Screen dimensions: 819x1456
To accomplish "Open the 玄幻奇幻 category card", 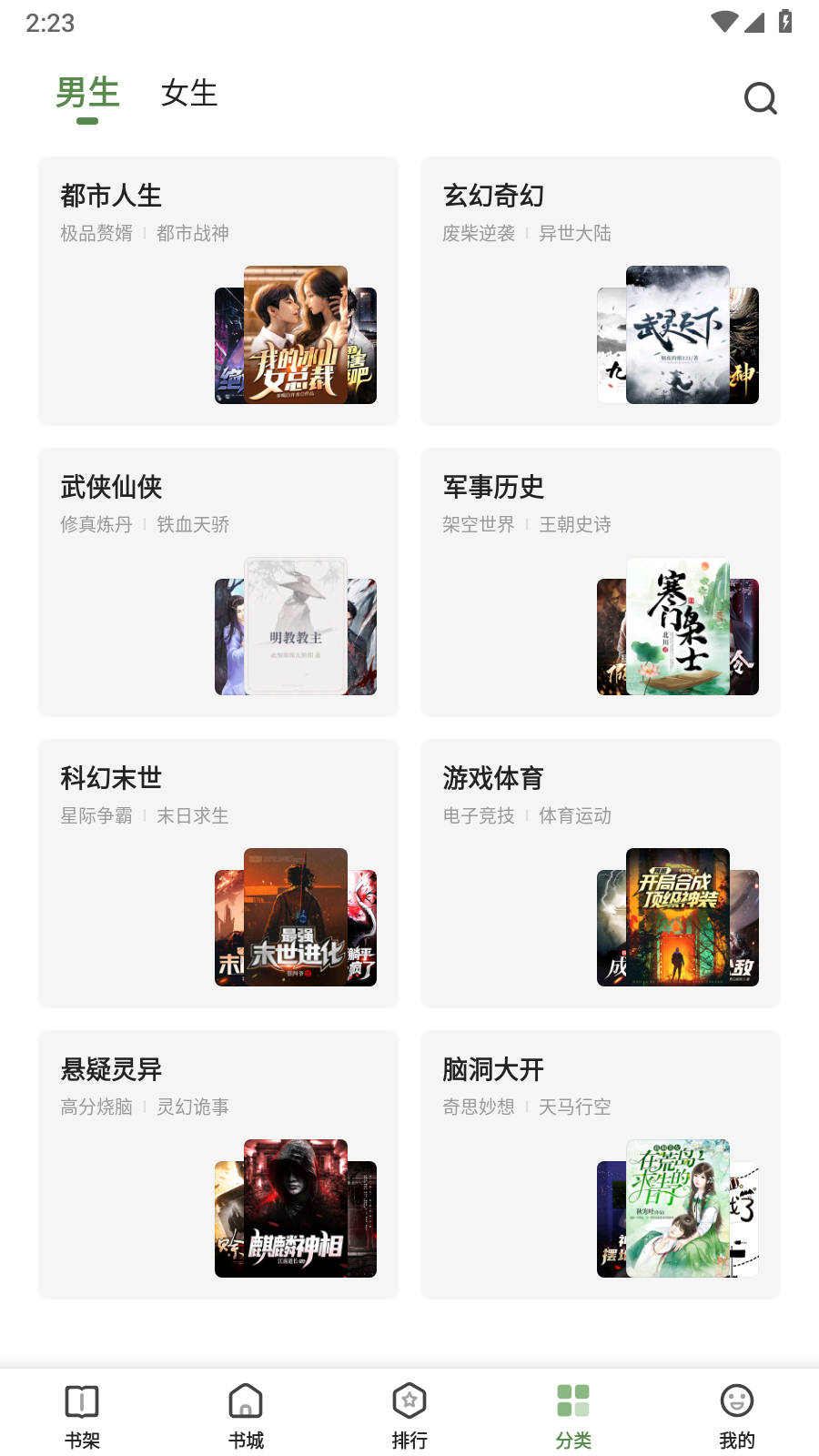I will pos(601,291).
